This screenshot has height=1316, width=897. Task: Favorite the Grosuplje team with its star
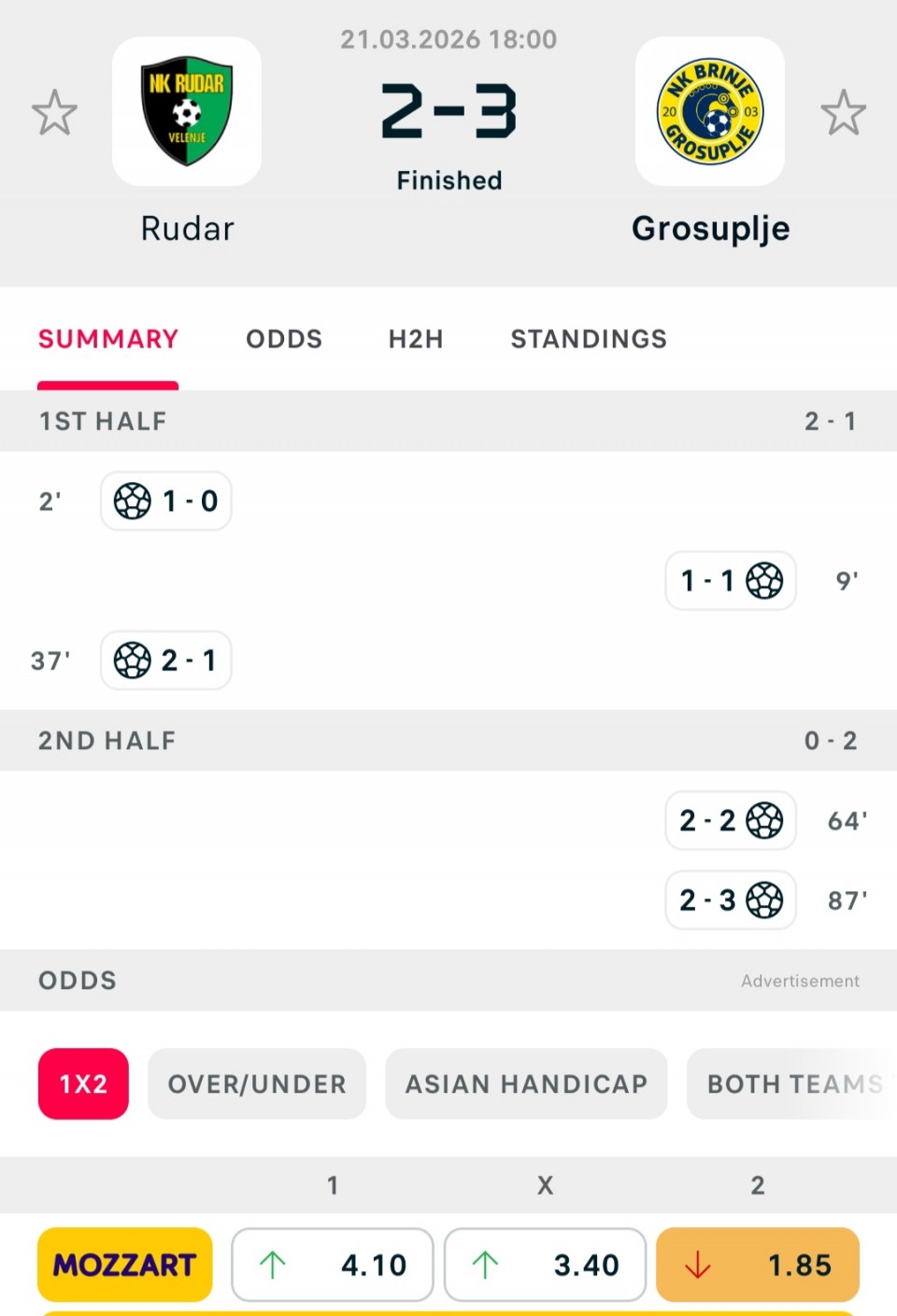point(843,113)
